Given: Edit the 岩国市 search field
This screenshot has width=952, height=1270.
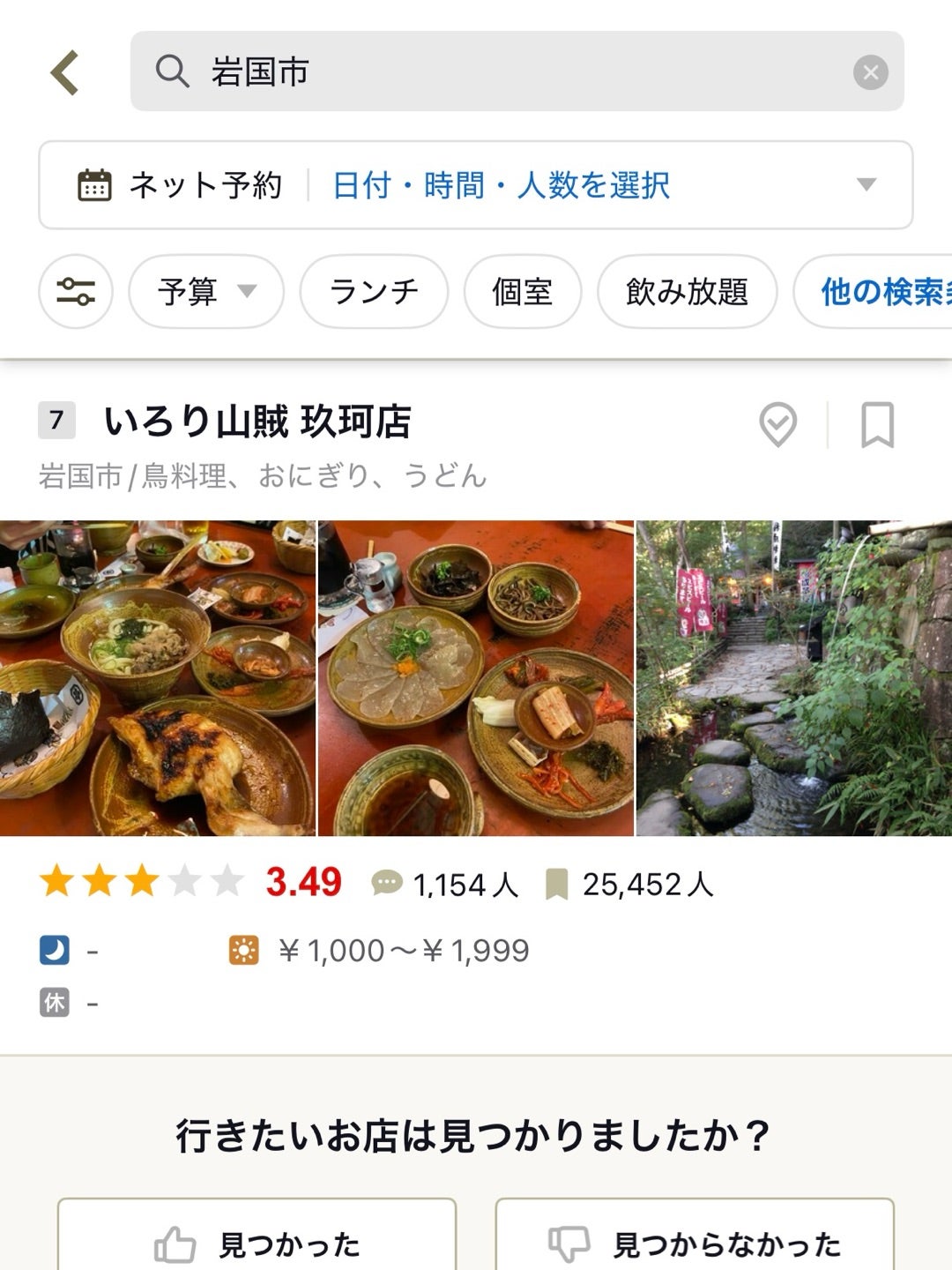Looking at the screenshot, I should 511,71.
